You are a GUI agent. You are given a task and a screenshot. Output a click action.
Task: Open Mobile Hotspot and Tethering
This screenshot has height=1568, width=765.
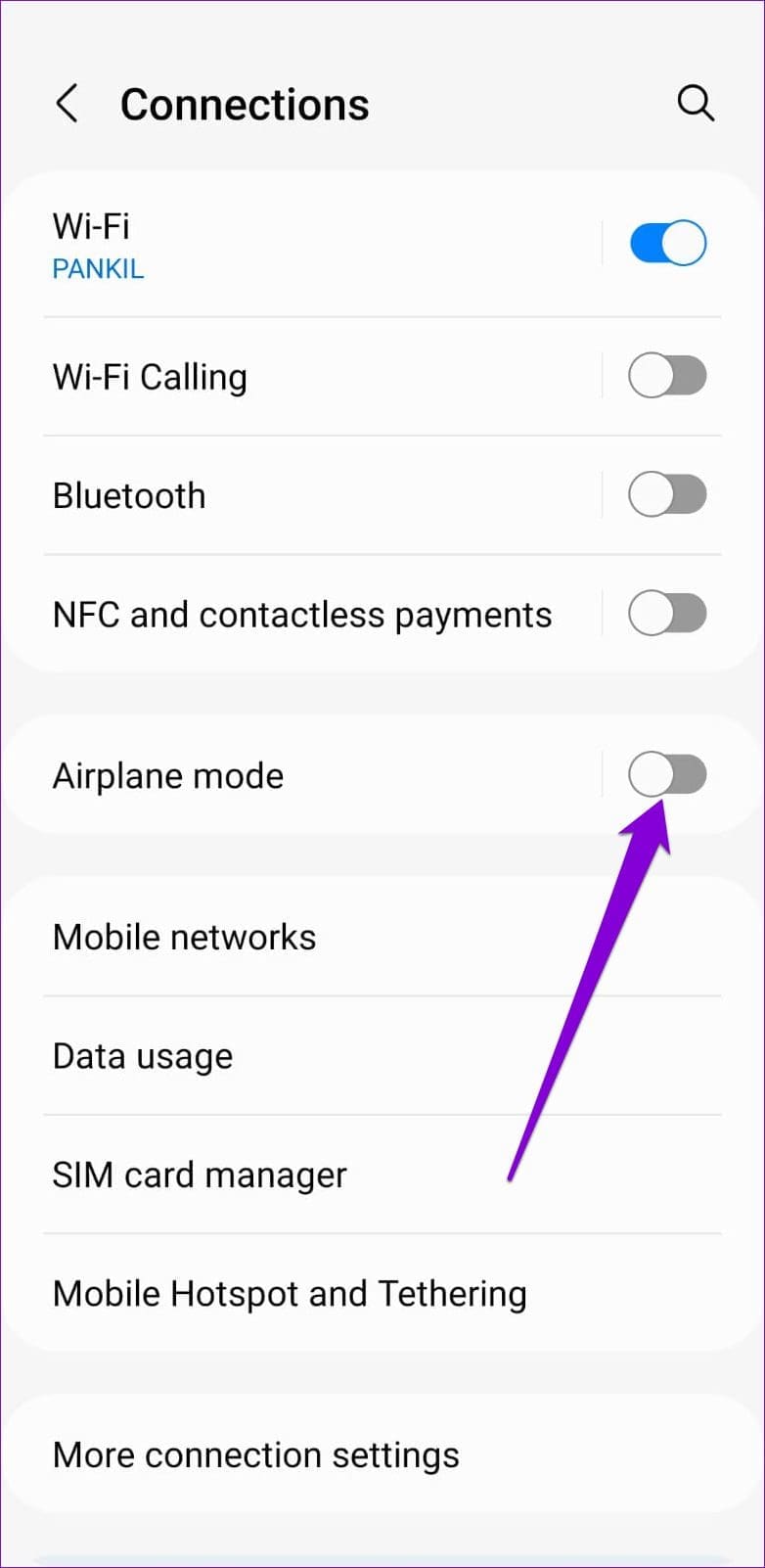coord(290,1292)
